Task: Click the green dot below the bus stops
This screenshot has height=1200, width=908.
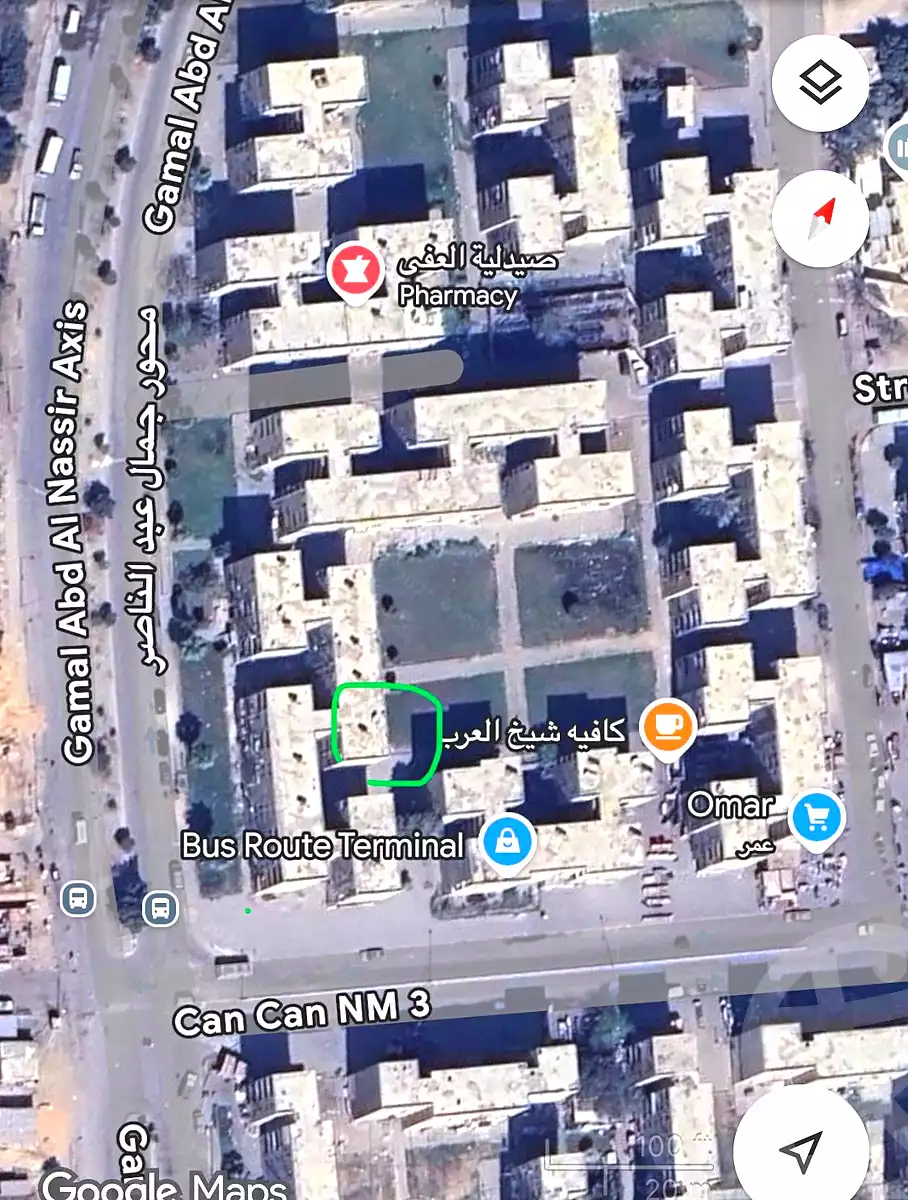Action: pos(247,912)
